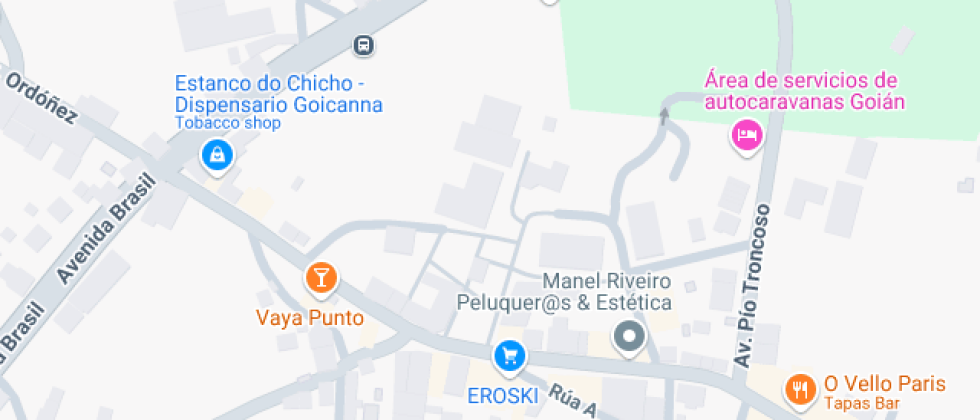This screenshot has width=980, height=420.
Task: Open Manel Riveiro Peluquer@s & Estética marker
Action: click(630, 337)
